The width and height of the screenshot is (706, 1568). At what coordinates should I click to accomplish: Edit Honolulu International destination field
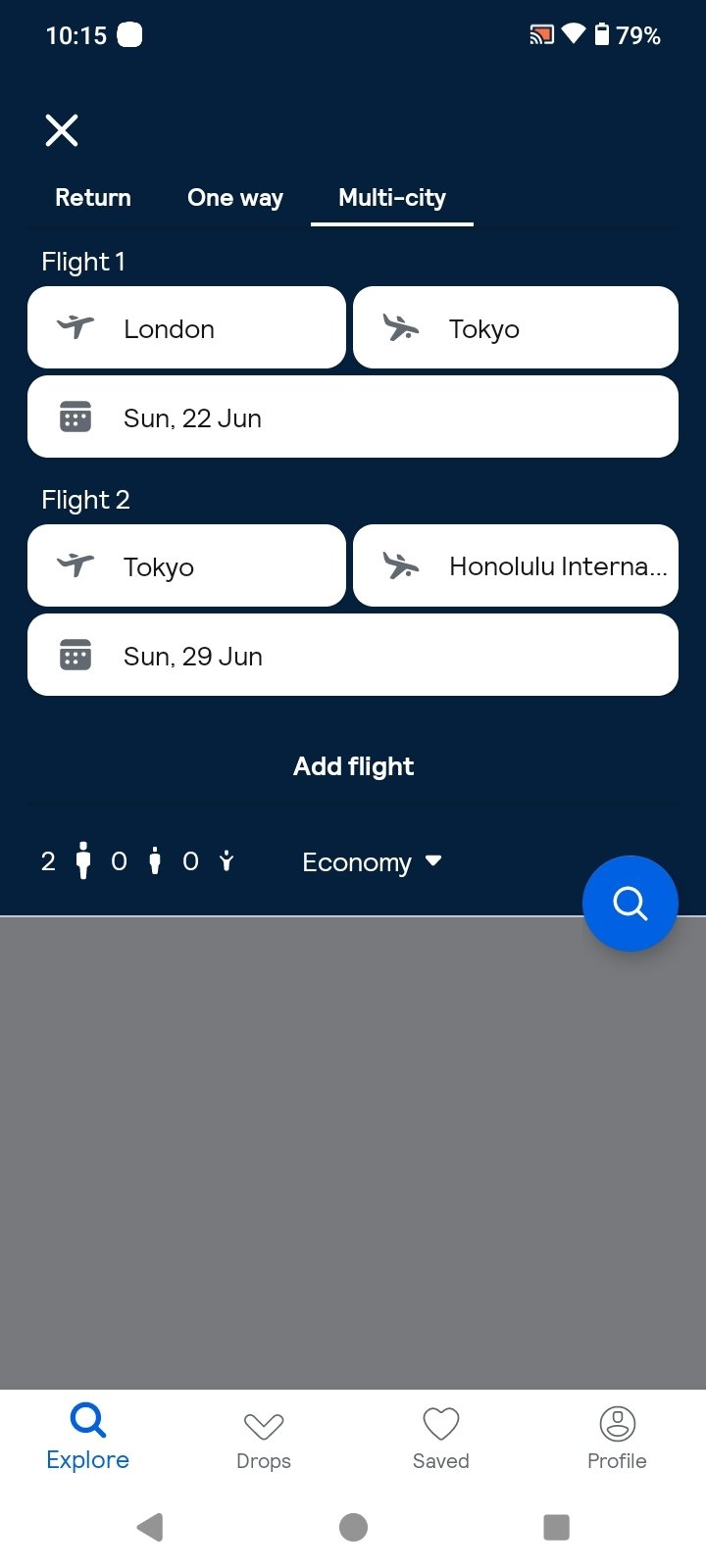516,565
